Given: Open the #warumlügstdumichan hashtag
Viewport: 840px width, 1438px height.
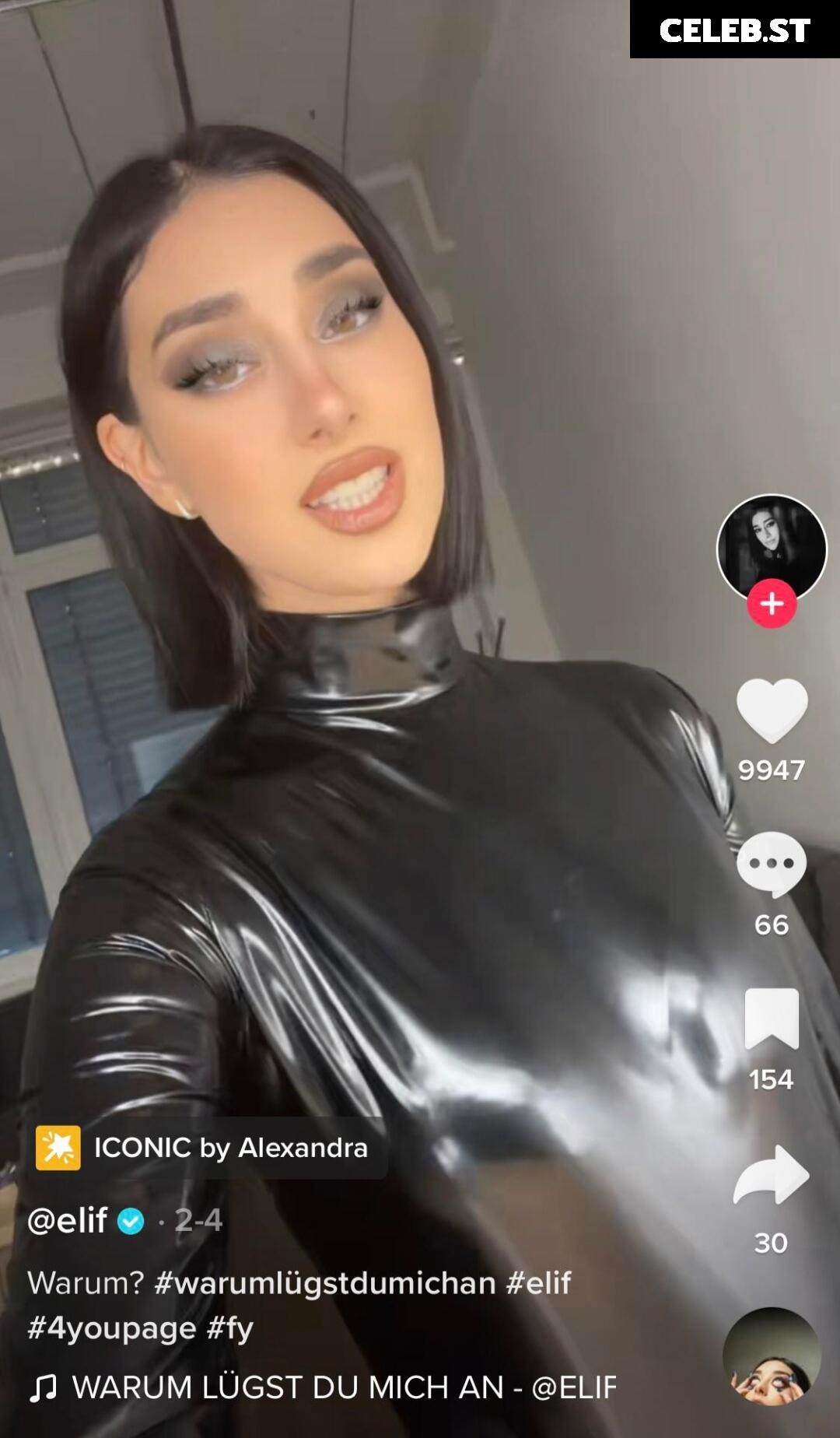Looking at the screenshot, I should click(x=325, y=1283).
